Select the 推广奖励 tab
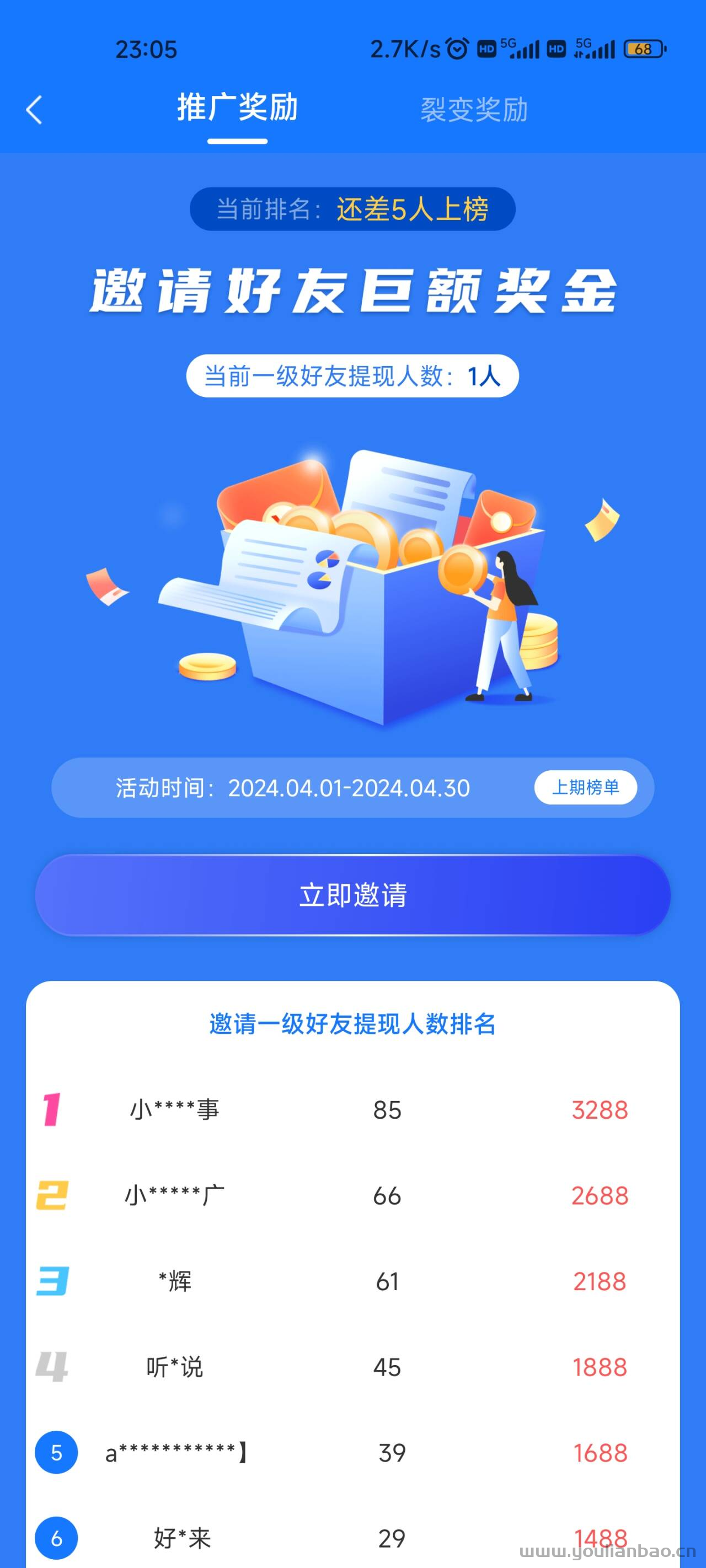 tap(238, 109)
